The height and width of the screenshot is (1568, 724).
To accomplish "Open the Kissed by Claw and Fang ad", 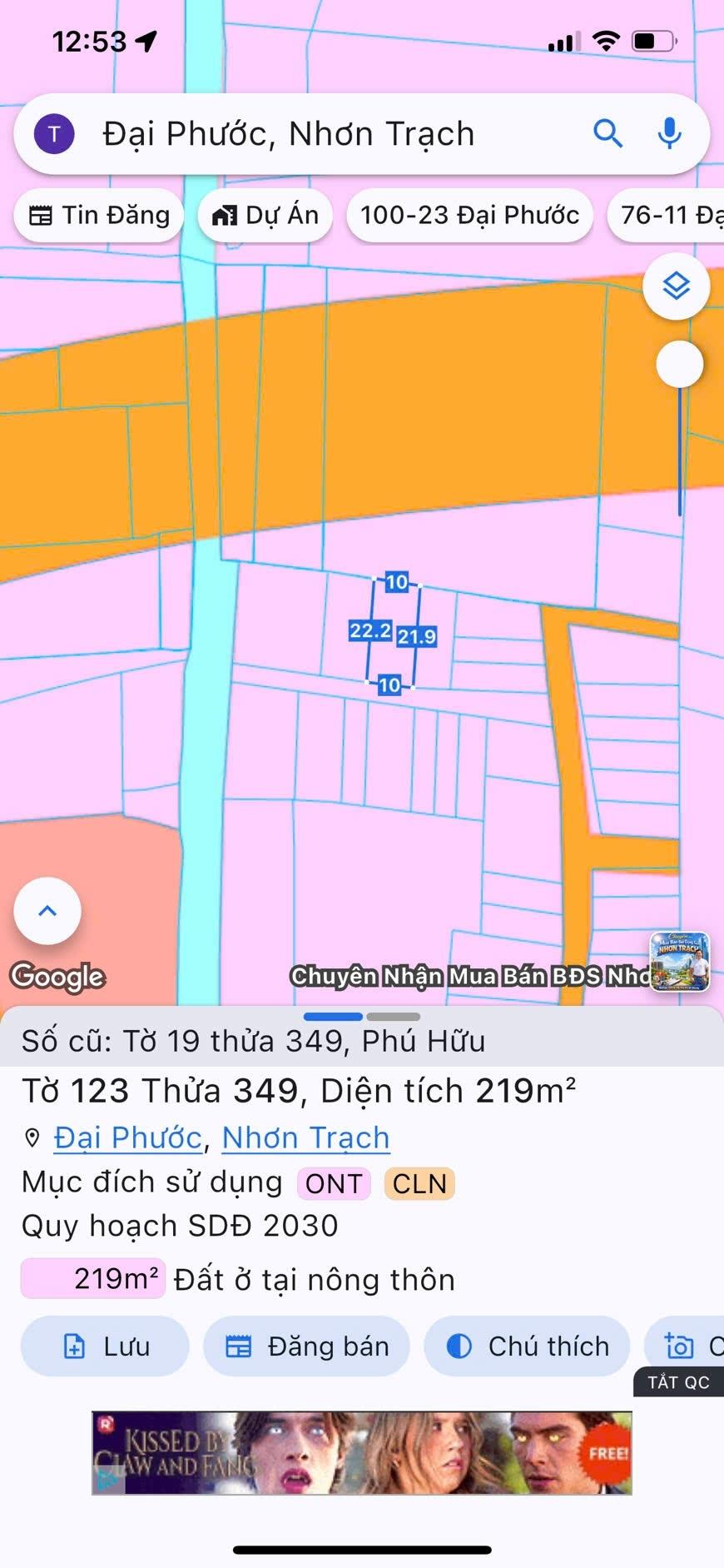I will point(362,1452).
